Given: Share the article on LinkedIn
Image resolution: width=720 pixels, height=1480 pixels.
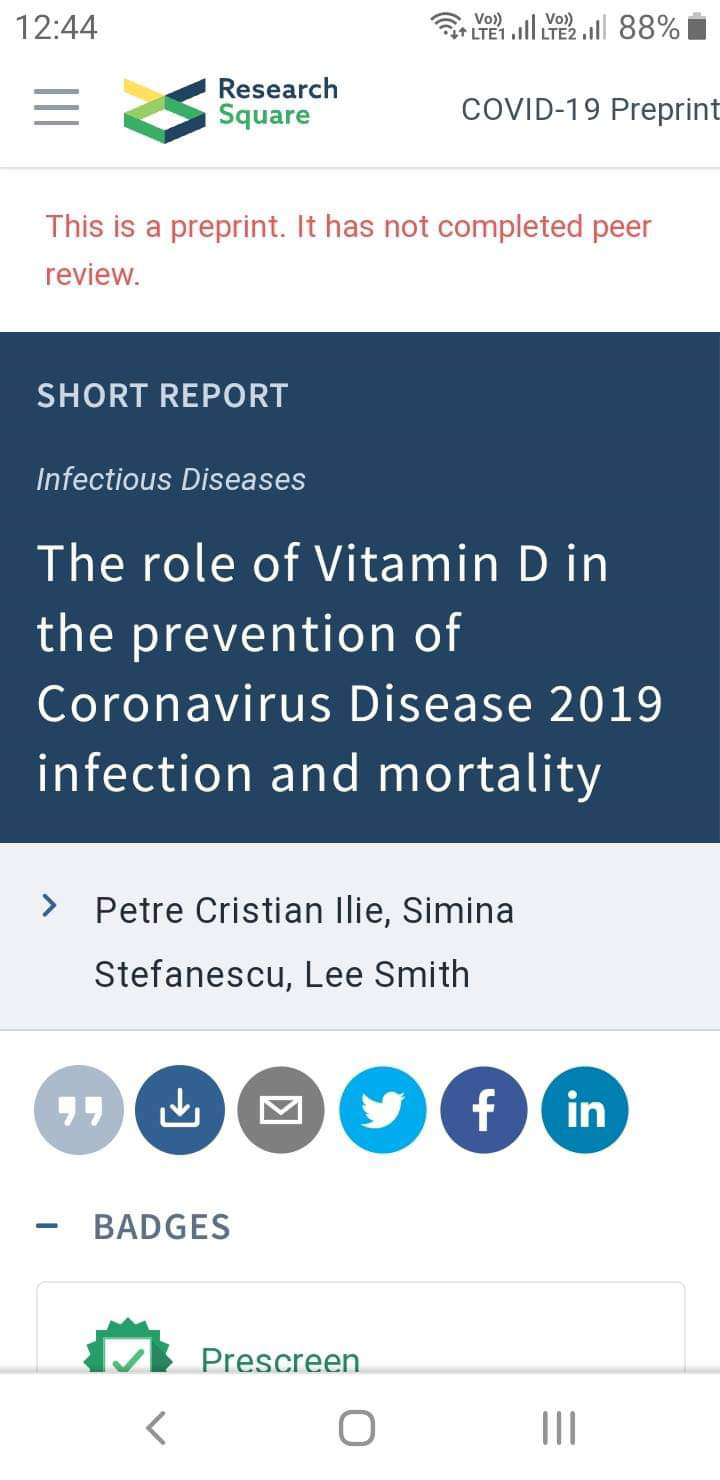Looking at the screenshot, I should coord(585,1110).
